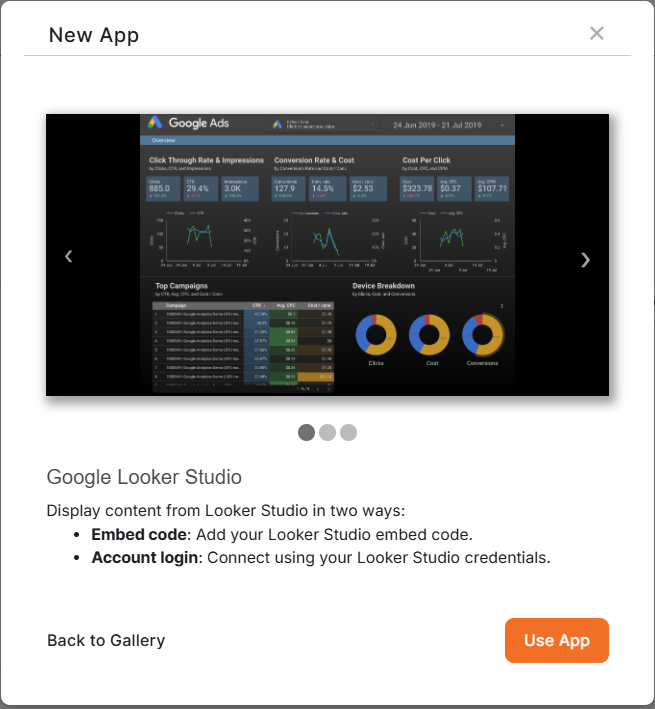Go back to Gallery
The image size is (655, 709).
tap(106, 640)
